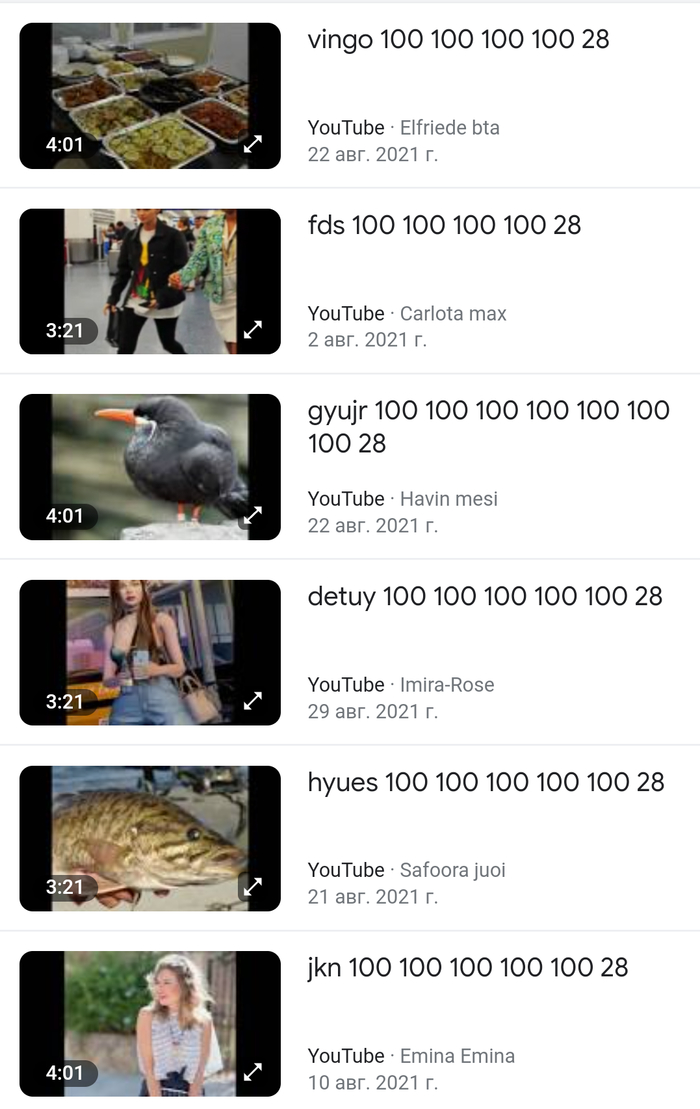Screen dimensions: 700x1109
Task: Open the 'hyues' video by Safoora juoi
Action: 486,783
